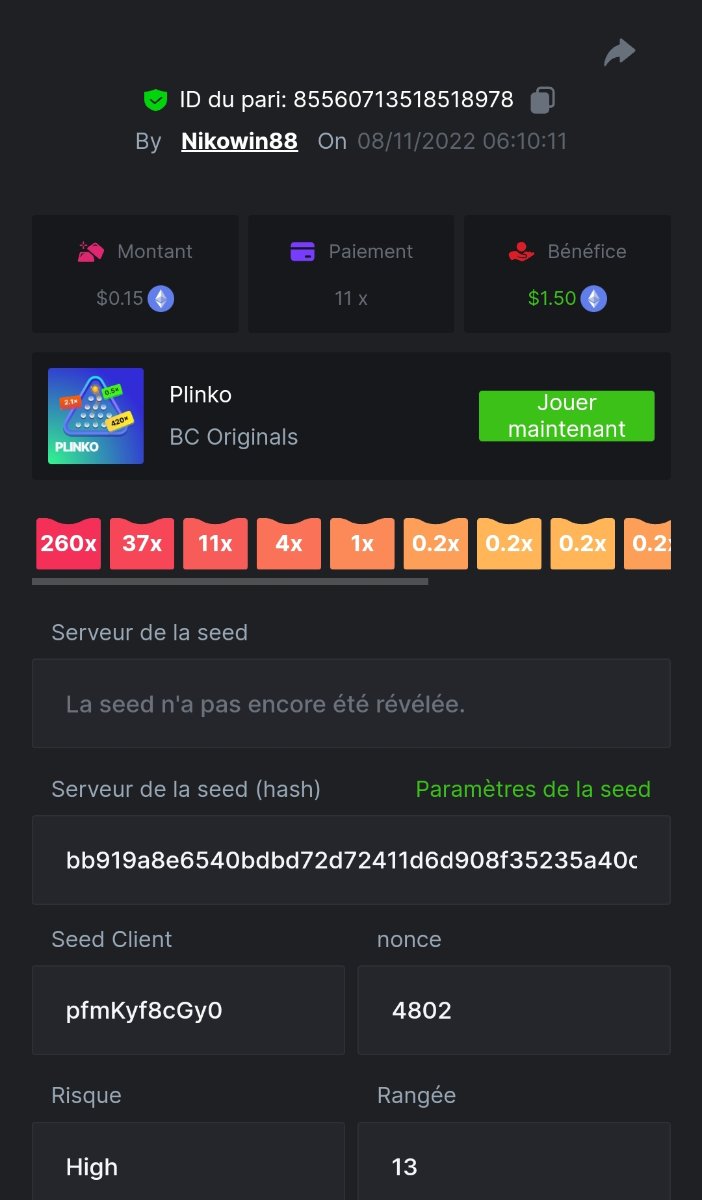This screenshot has width=702, height=1200.
Task: Tap the Seed Client field
Action: (188, 1010)
